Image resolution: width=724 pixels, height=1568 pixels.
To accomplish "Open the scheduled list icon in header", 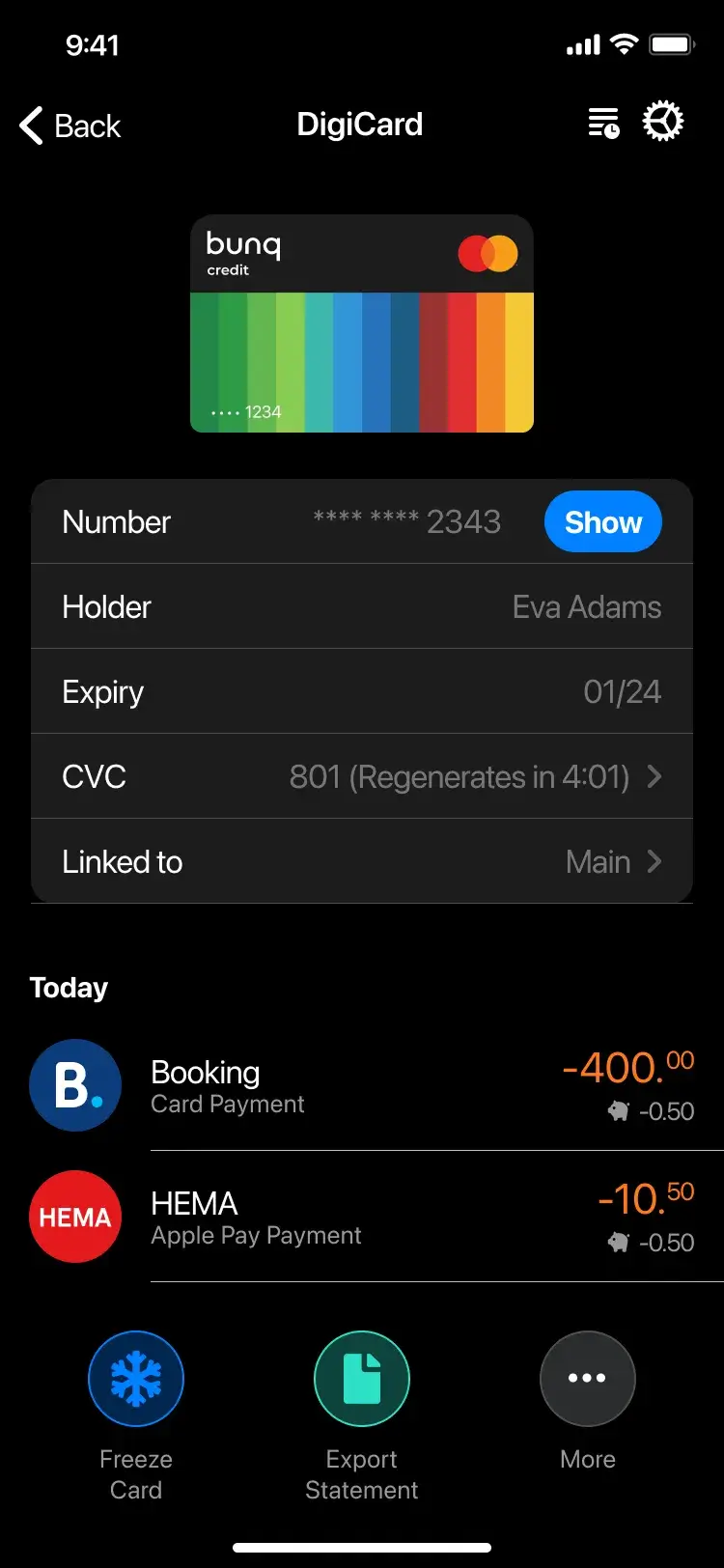I will [x=604, y=124].
